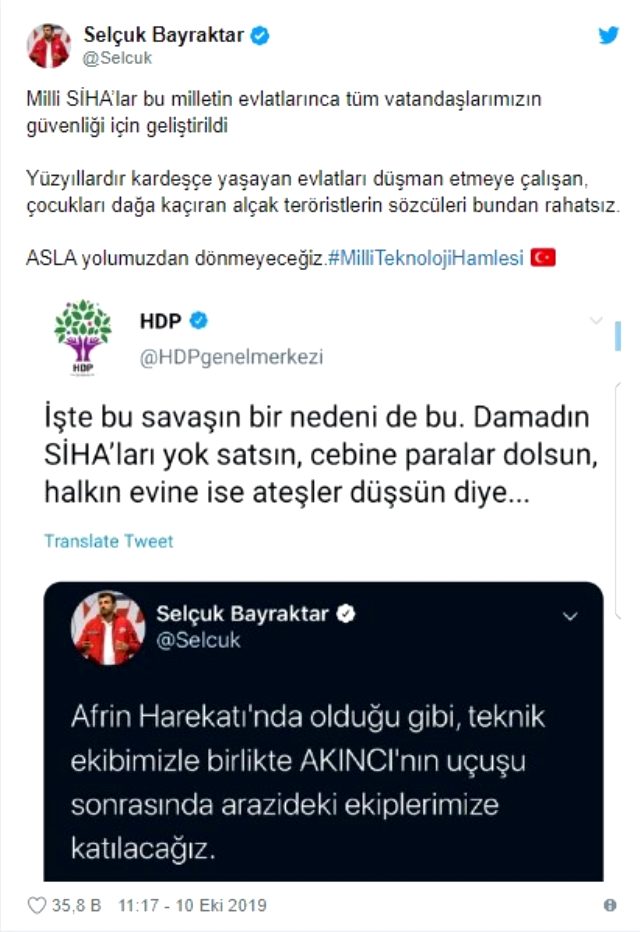This screenshot has height=932, width=640.
Task: Tap Translate Tweet link
Action: 108,541
